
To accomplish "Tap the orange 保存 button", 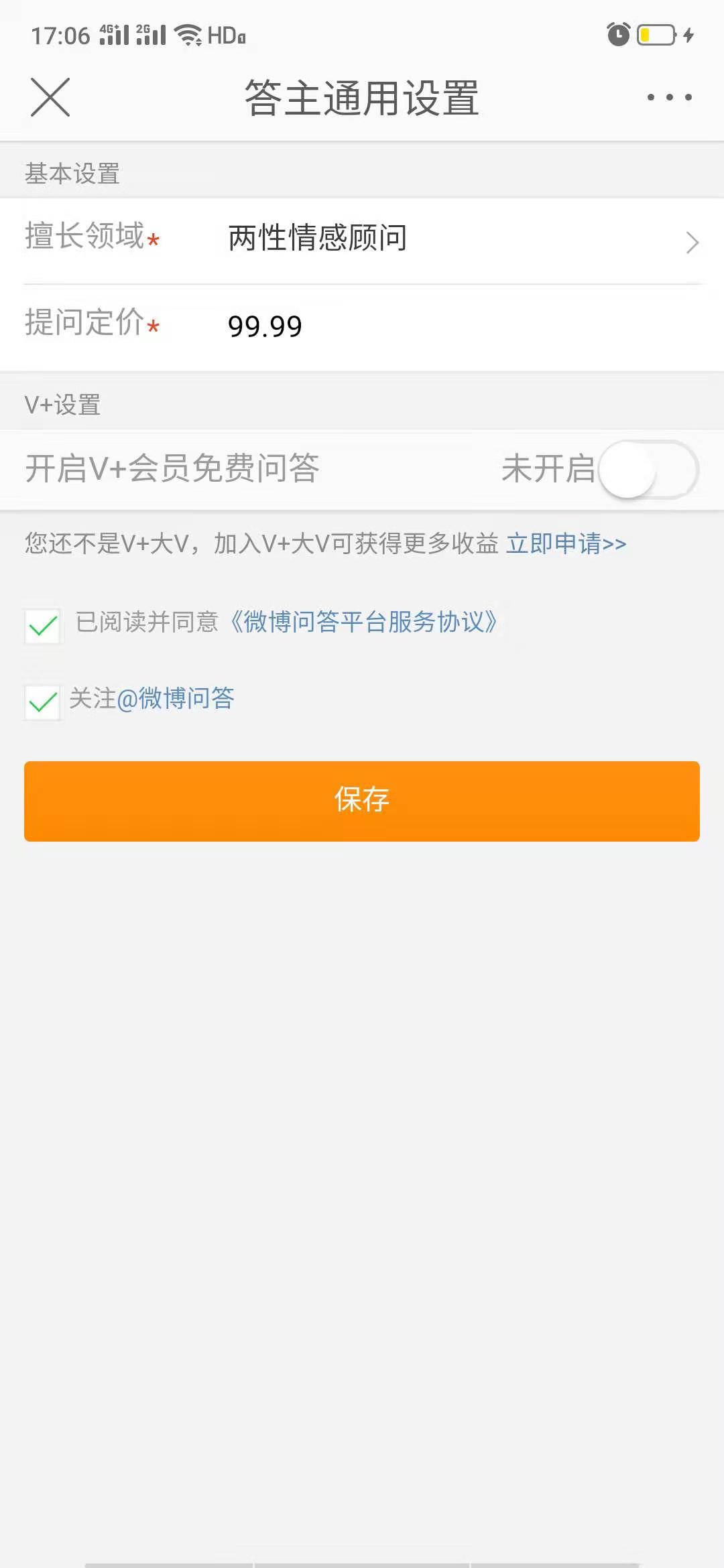I will pos(362,801).
